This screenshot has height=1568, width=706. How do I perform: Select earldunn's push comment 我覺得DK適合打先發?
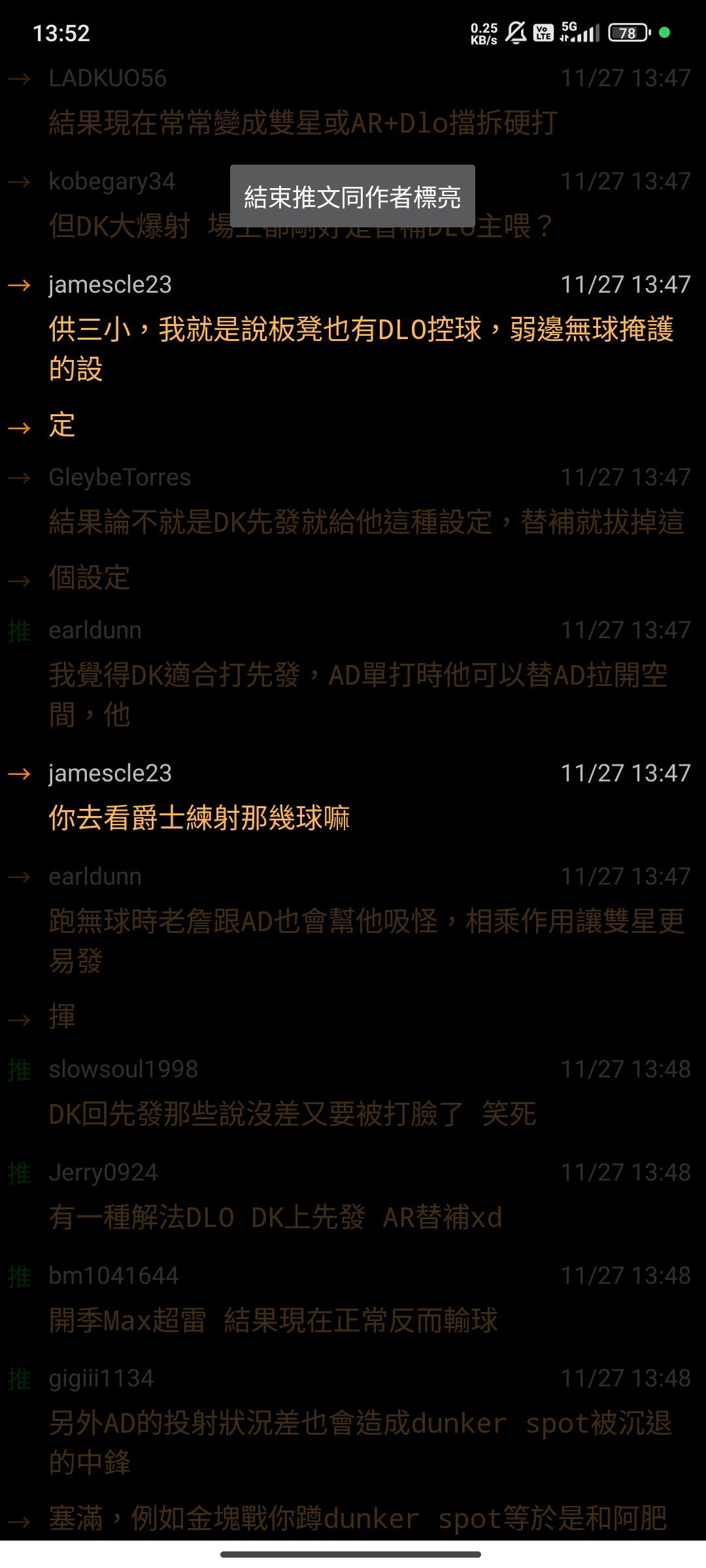tap(358, 694)
